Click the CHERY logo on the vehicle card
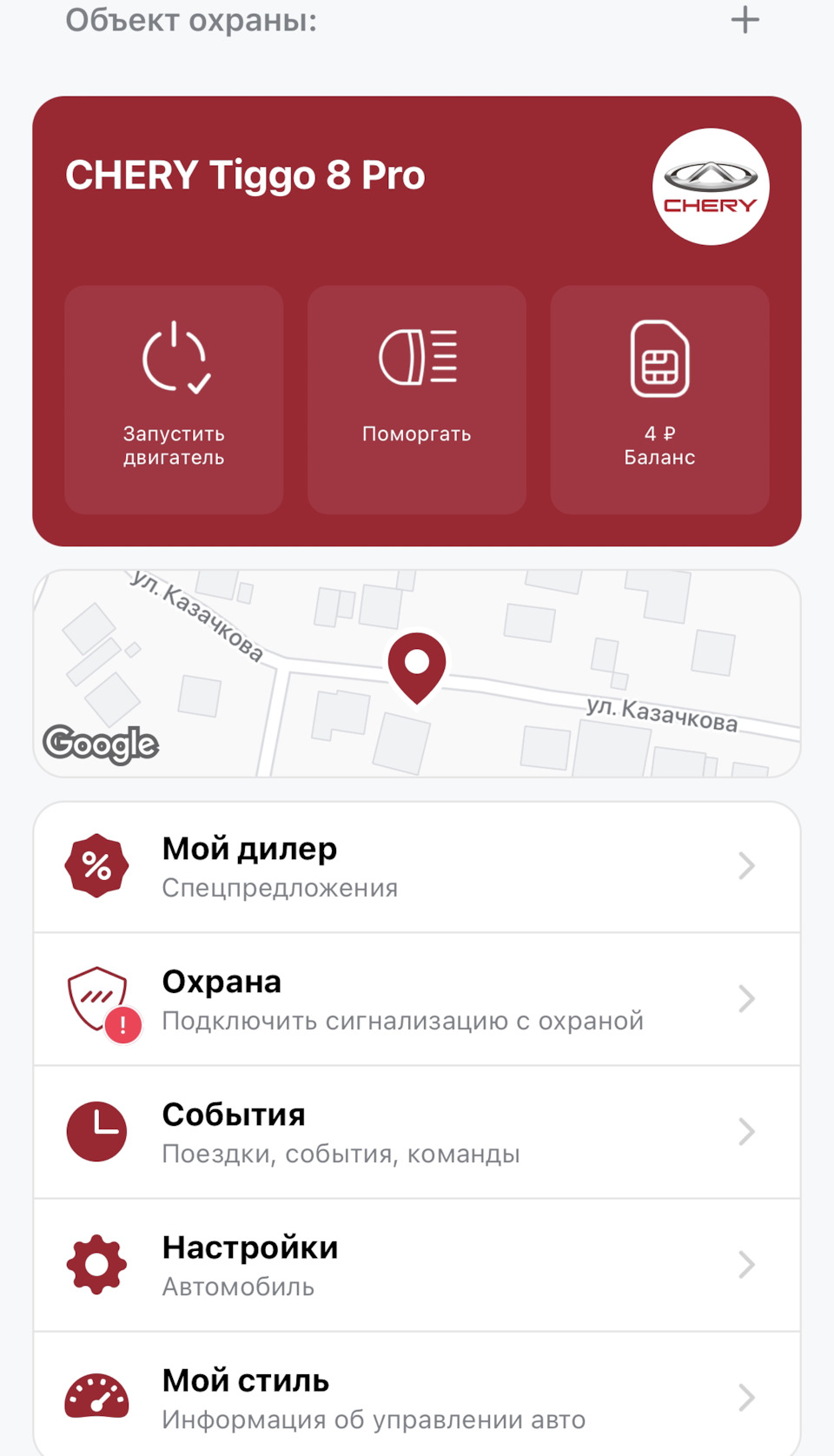 click(711, 186)
